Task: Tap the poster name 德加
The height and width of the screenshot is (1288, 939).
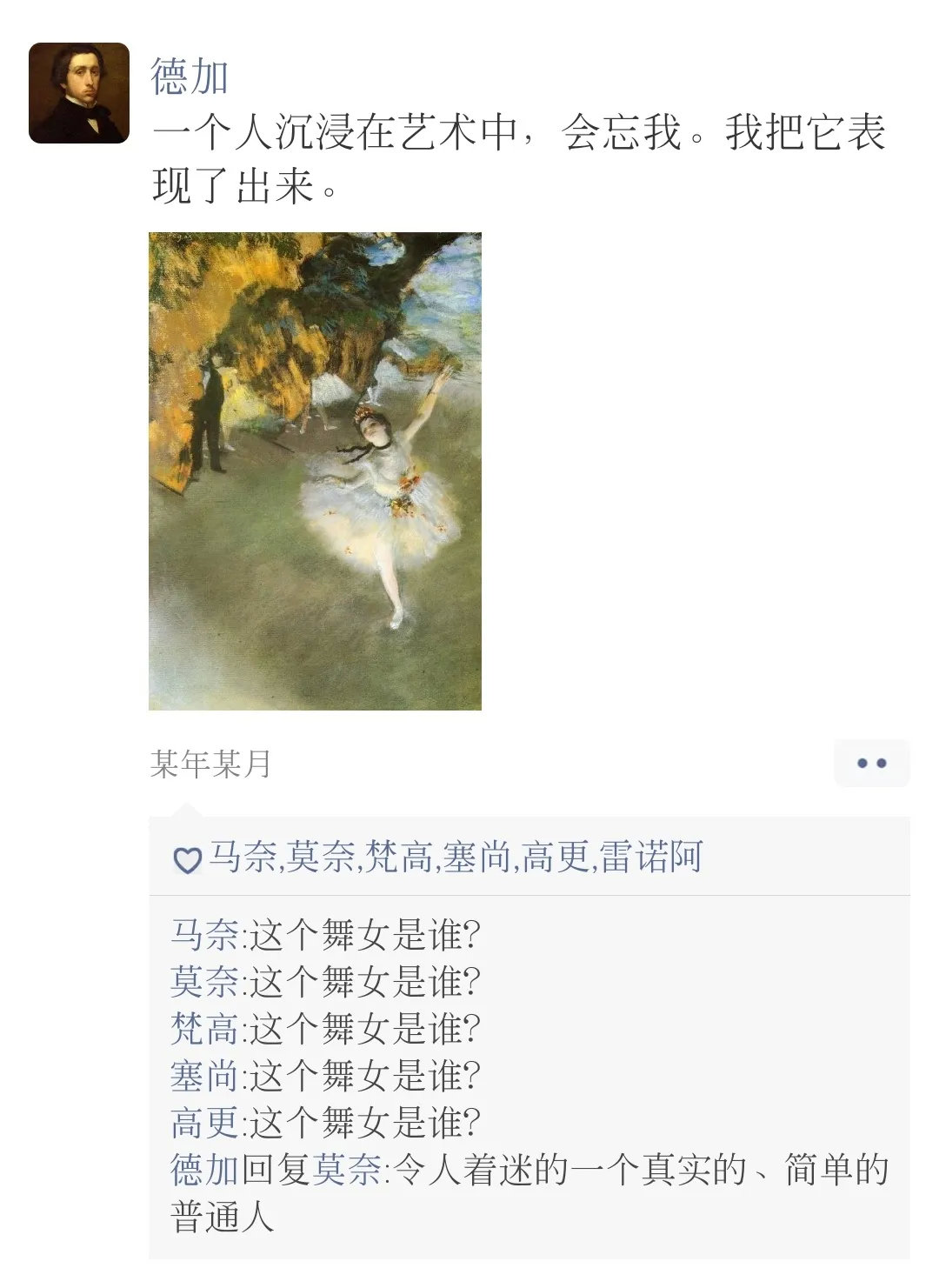Action: [190, 76]
